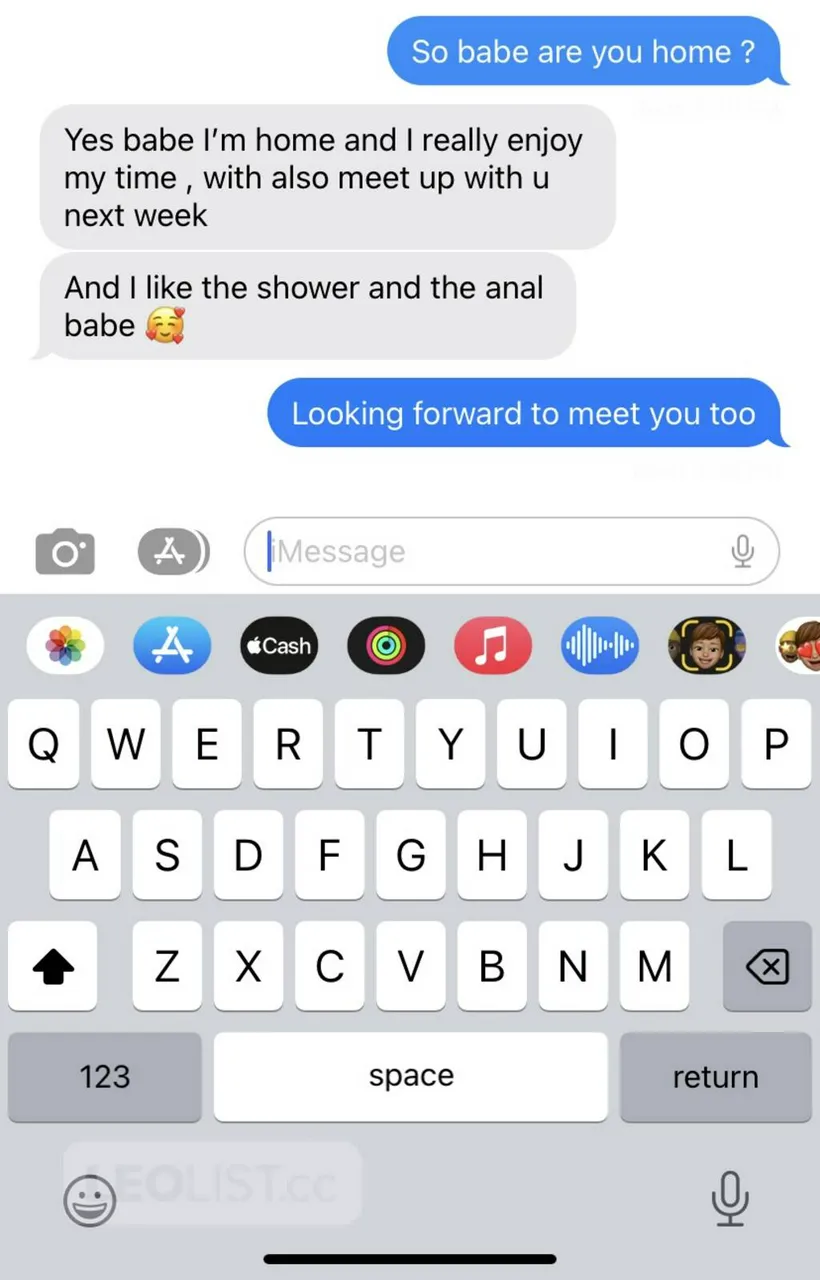Screen dimensions: 820x1280
Task: Send money with Apple Cash
Action: click(x=279, y=646)
